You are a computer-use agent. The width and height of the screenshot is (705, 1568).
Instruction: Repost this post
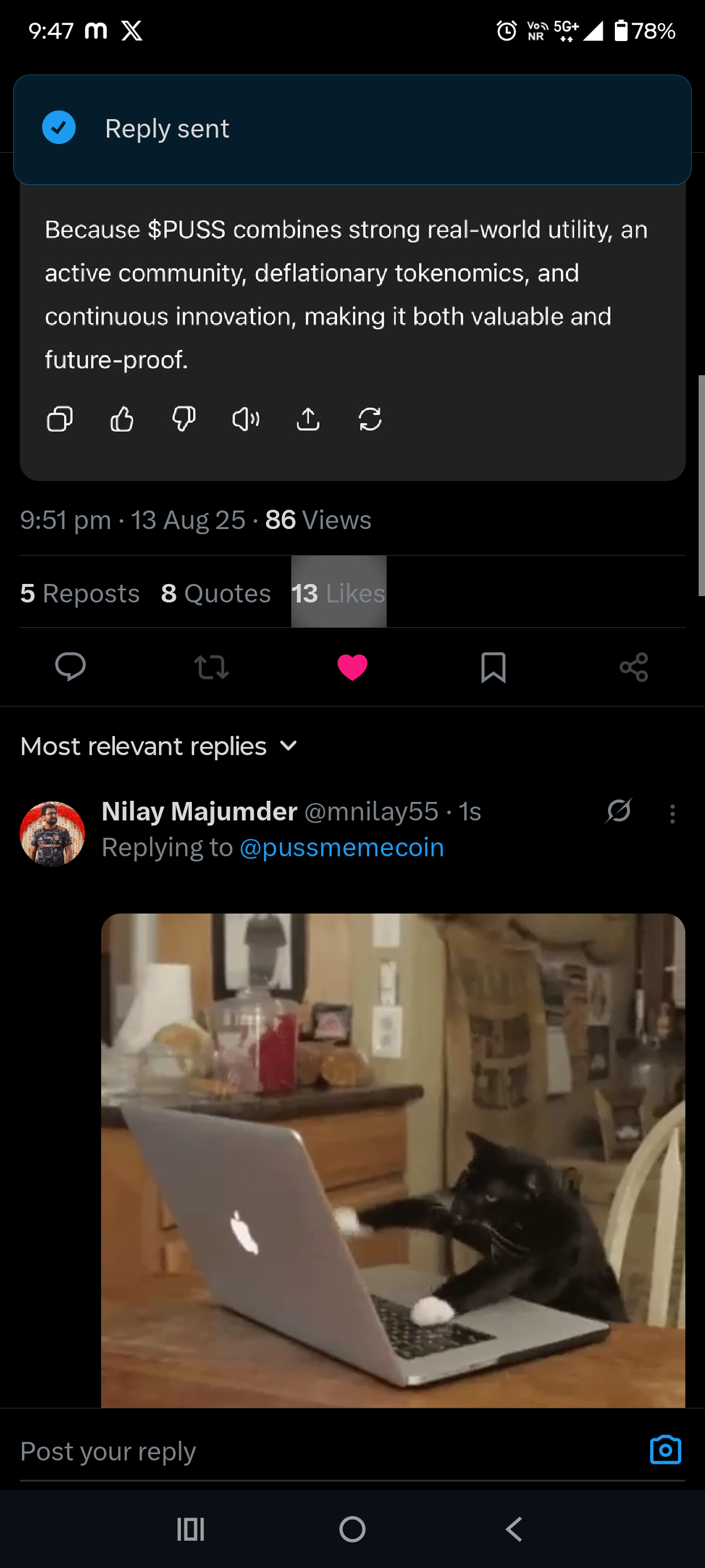tap(211, 667)
